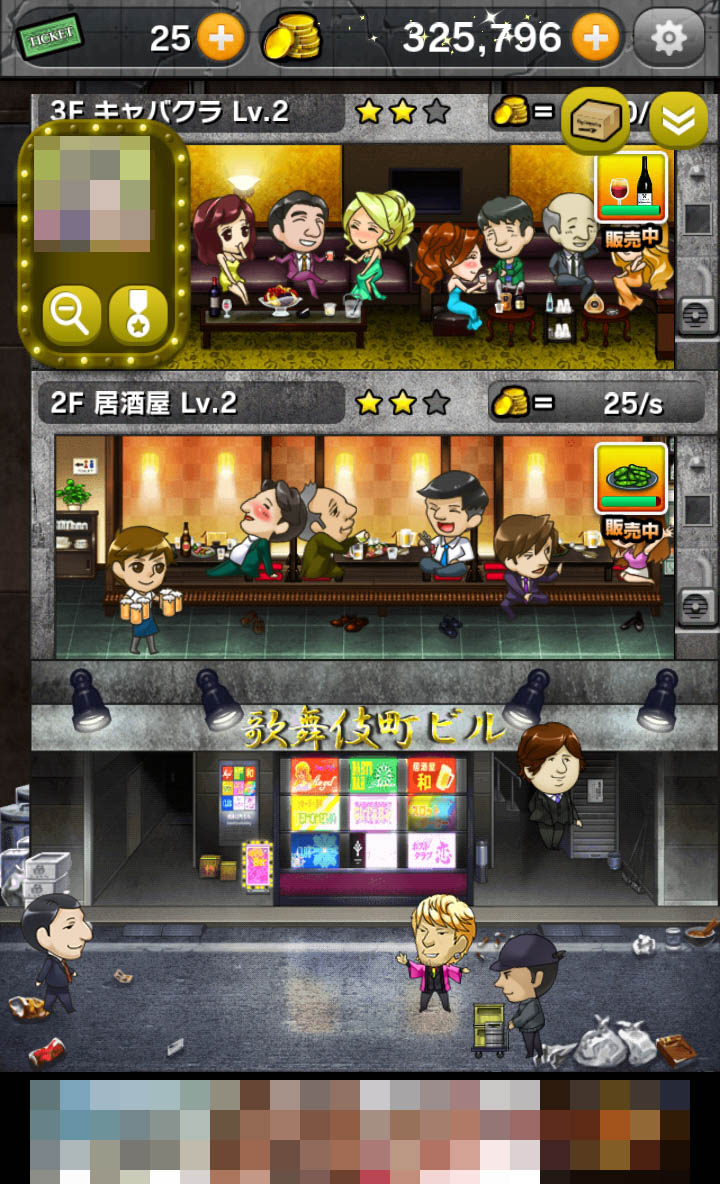Tap the wine item on the 3F cabaret club
This screenshot has width=720, height=1184.
[x=630, y=188]
